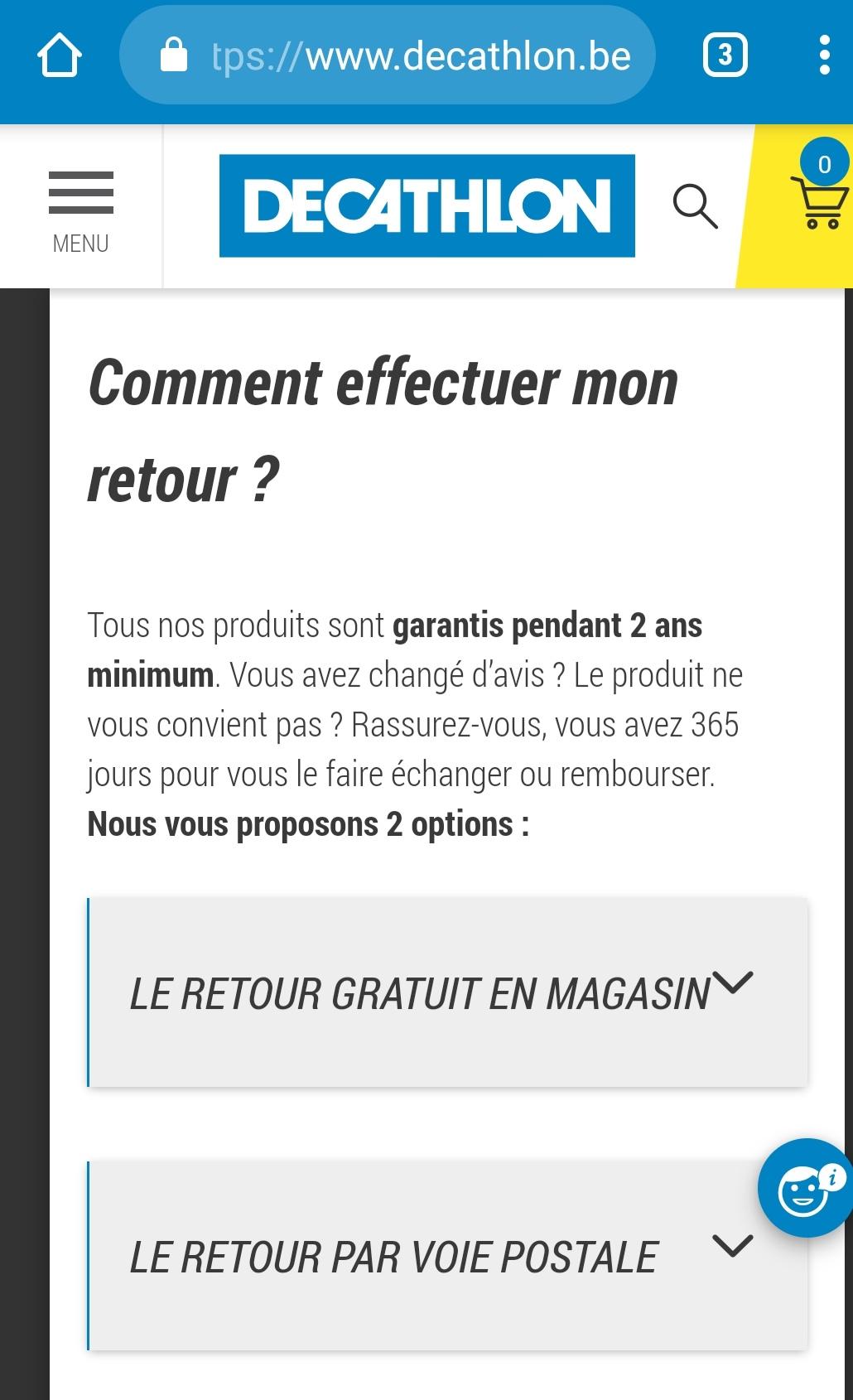This screenshot has width=853, height=1400.
Task: Go to the browser home page
Action: pos(59,56)
